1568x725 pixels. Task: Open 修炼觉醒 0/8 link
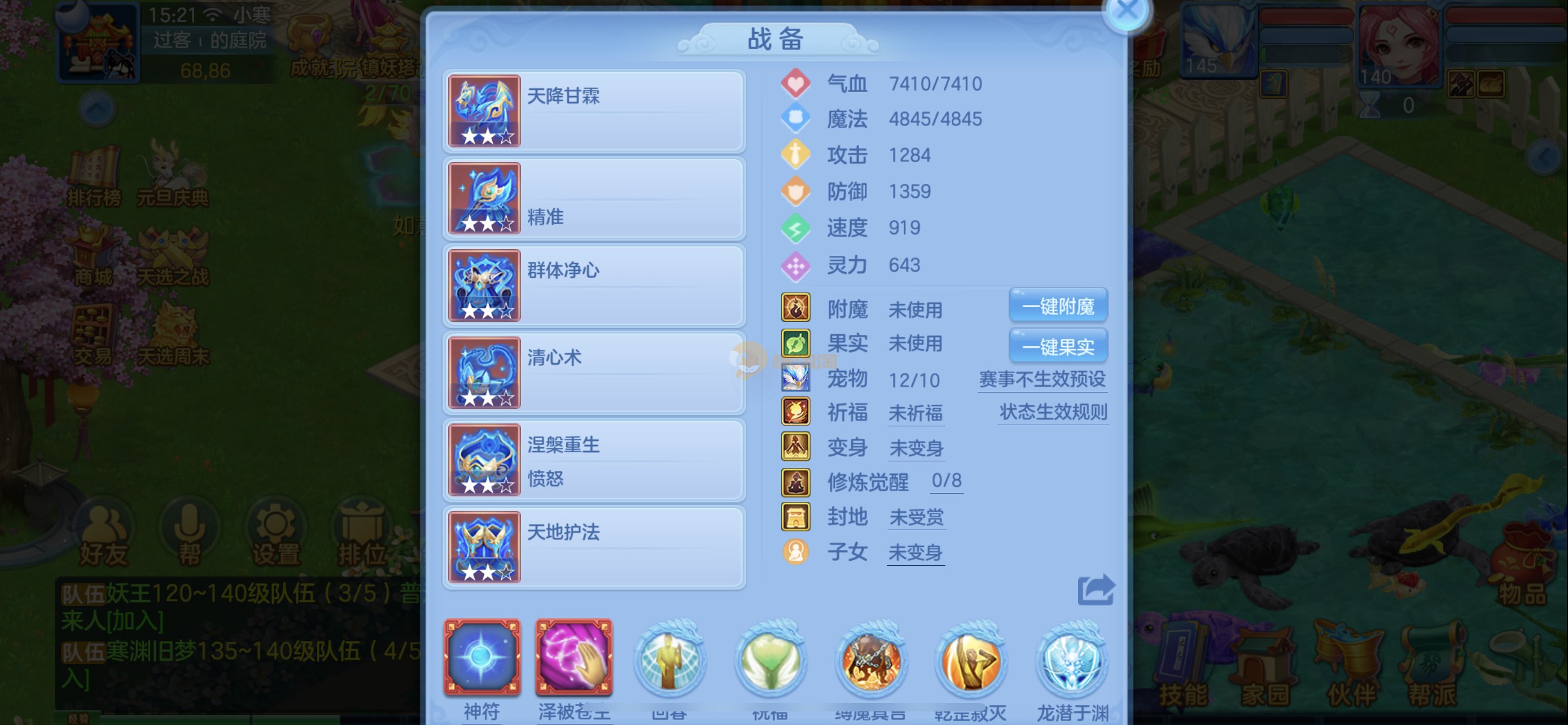[947, 481]
